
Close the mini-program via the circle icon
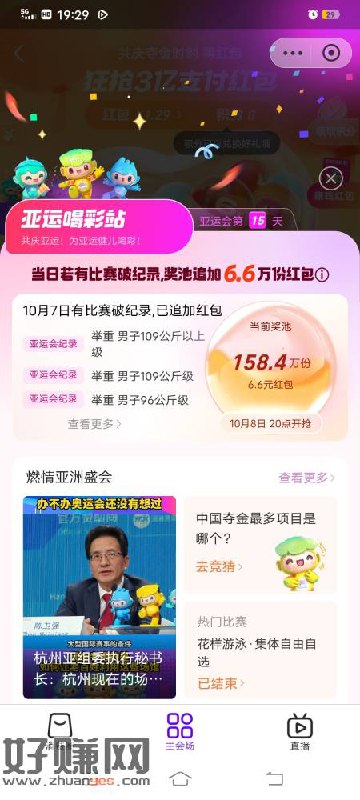click(331, 53)
